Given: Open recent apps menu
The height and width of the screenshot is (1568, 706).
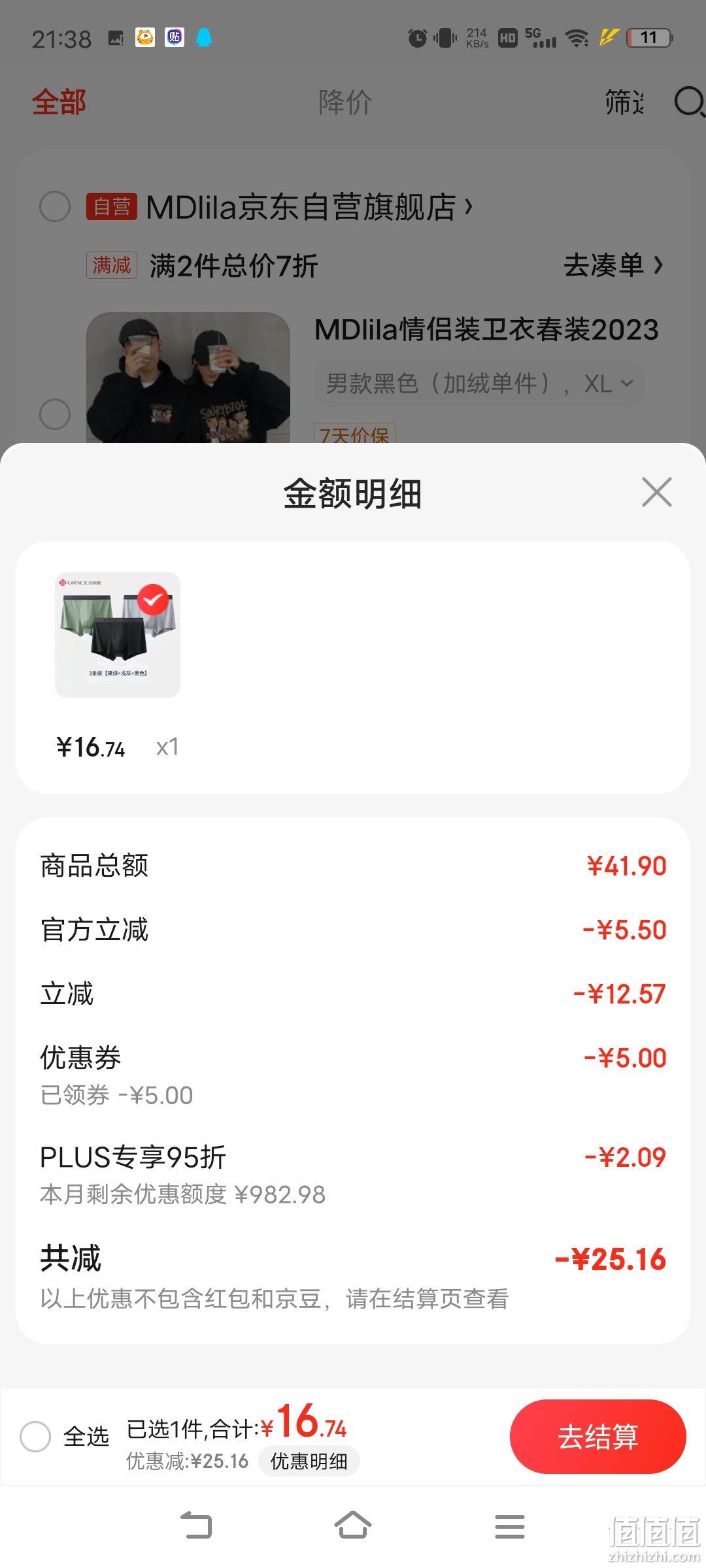Looking at the screenshot, I should click(510, 1527).
